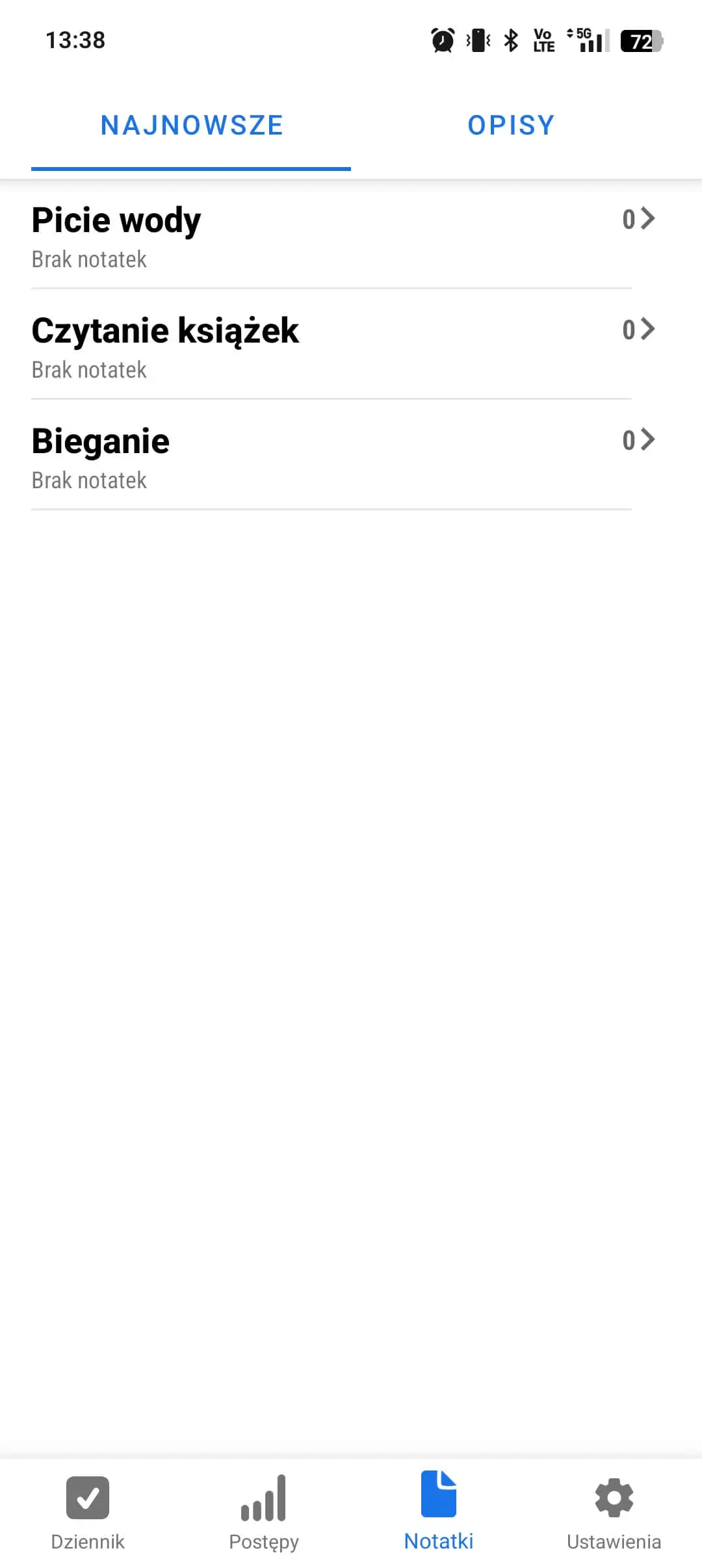This screenshot has height=1568, width=702.
Task: Switch to the Postępy tab
Action: 263,1512
